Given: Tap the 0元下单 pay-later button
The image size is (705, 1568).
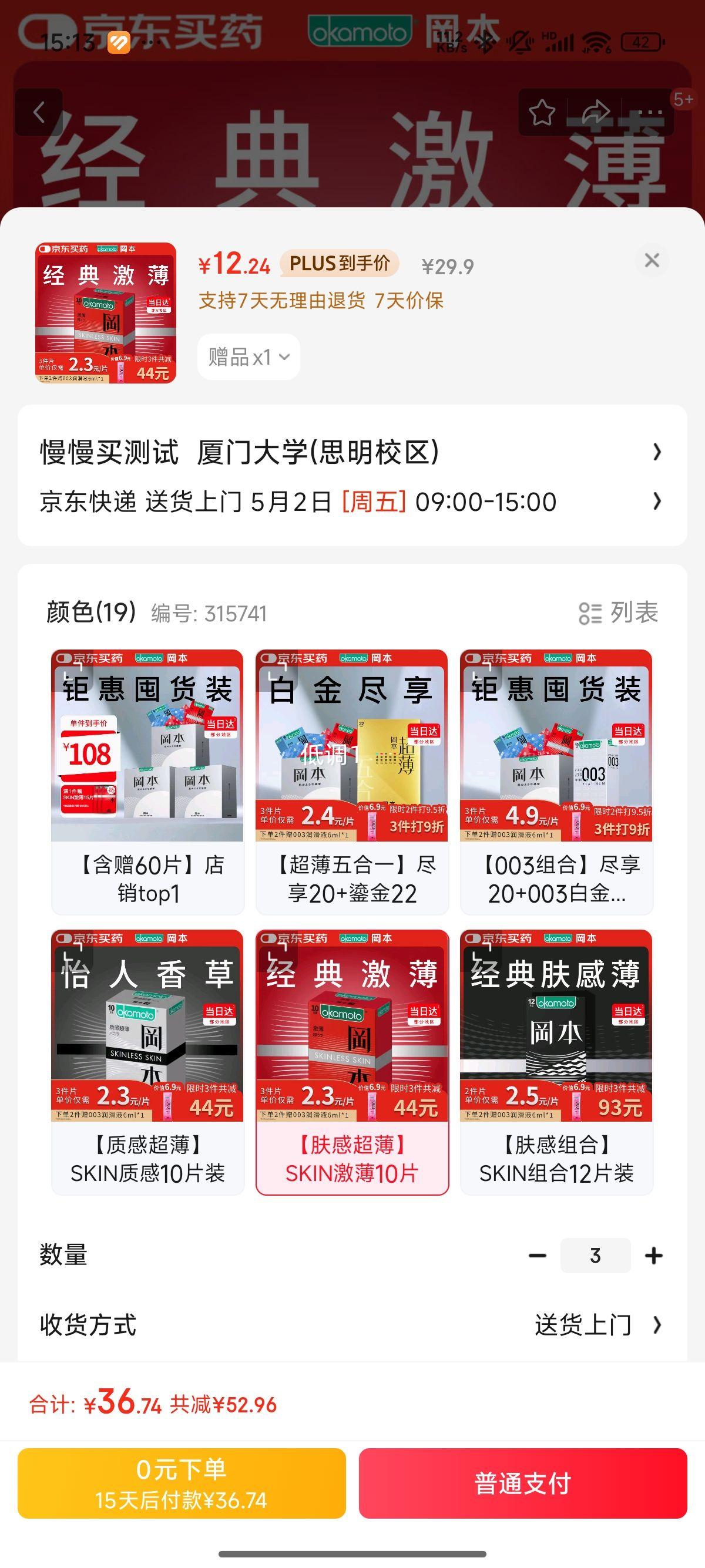Looking at the screenshot, I should (182, 1483).
